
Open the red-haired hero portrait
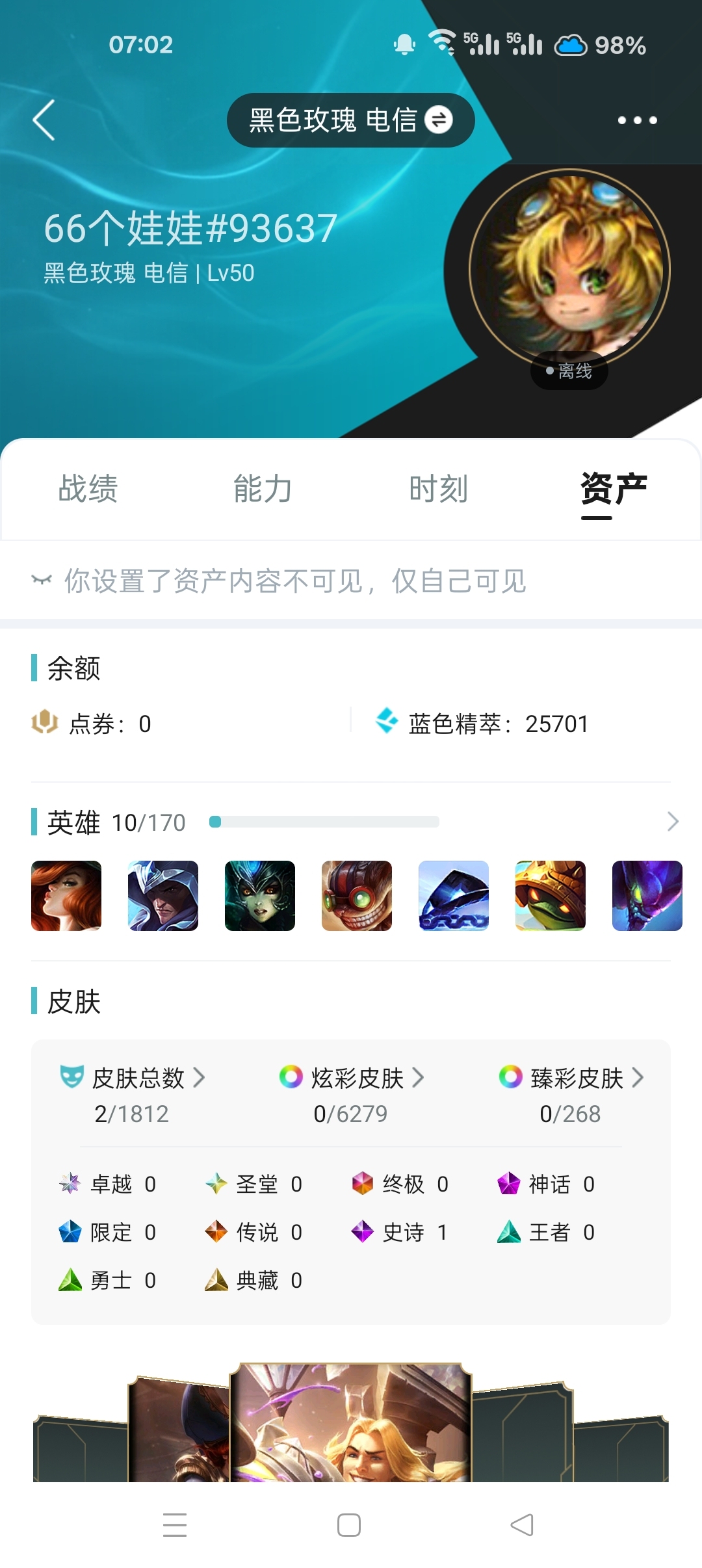(x=66, y=896)
